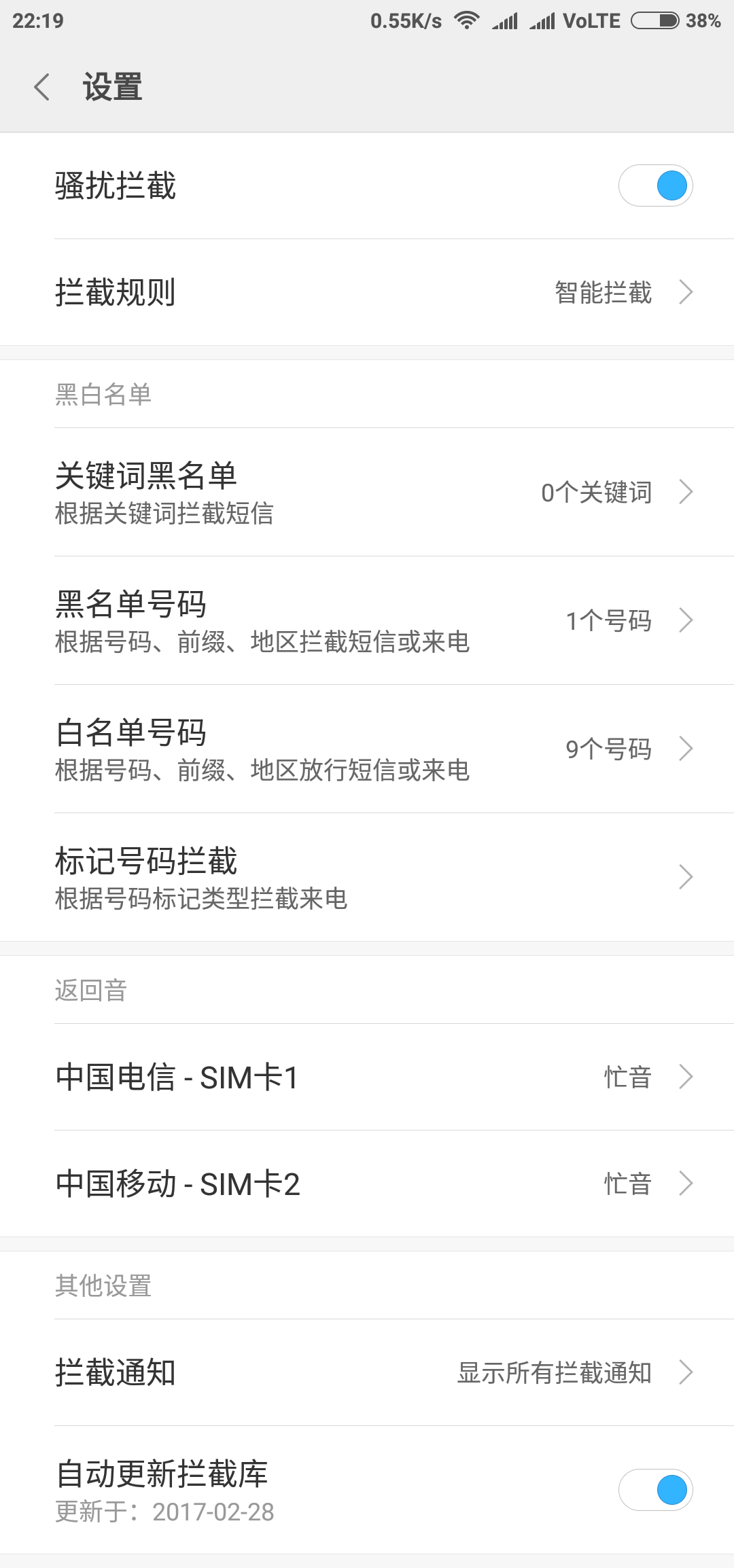
Task: Select return tone for 中国电信 SIM卡1
Action: point(367,1077)
